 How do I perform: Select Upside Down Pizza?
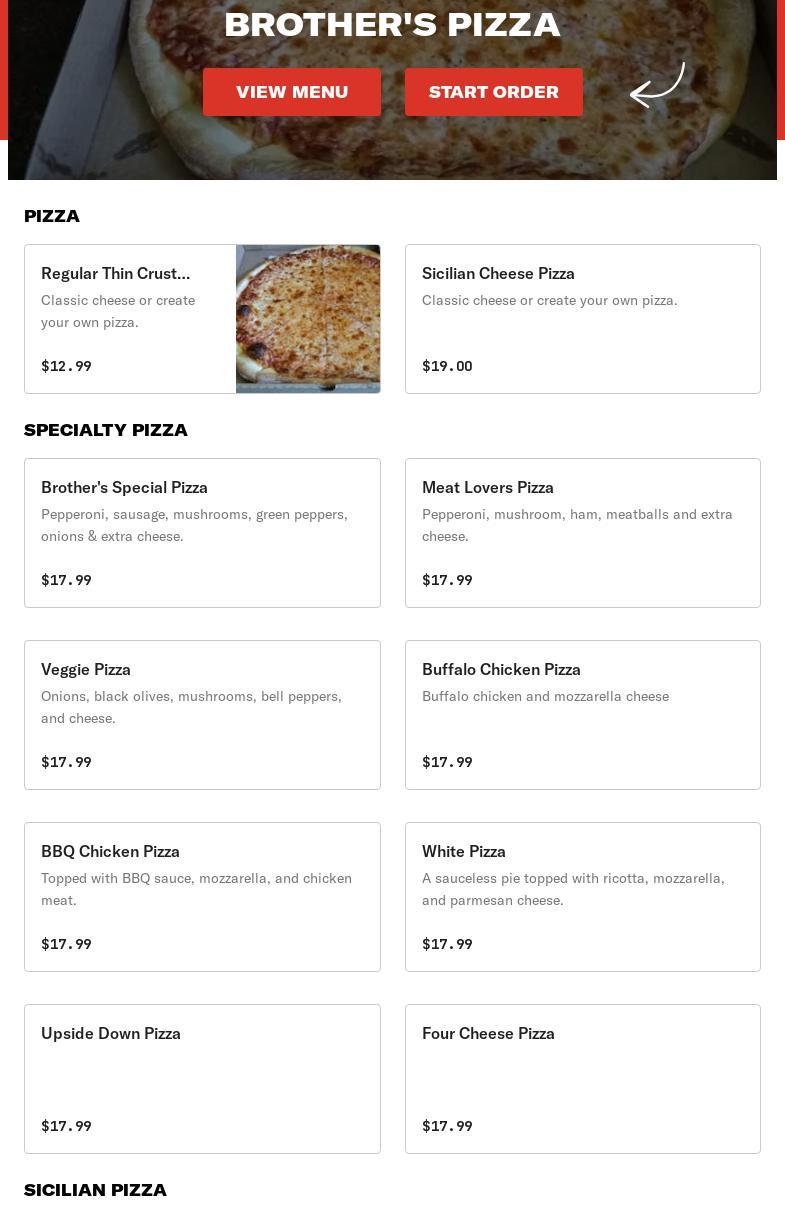point(202,1079)
